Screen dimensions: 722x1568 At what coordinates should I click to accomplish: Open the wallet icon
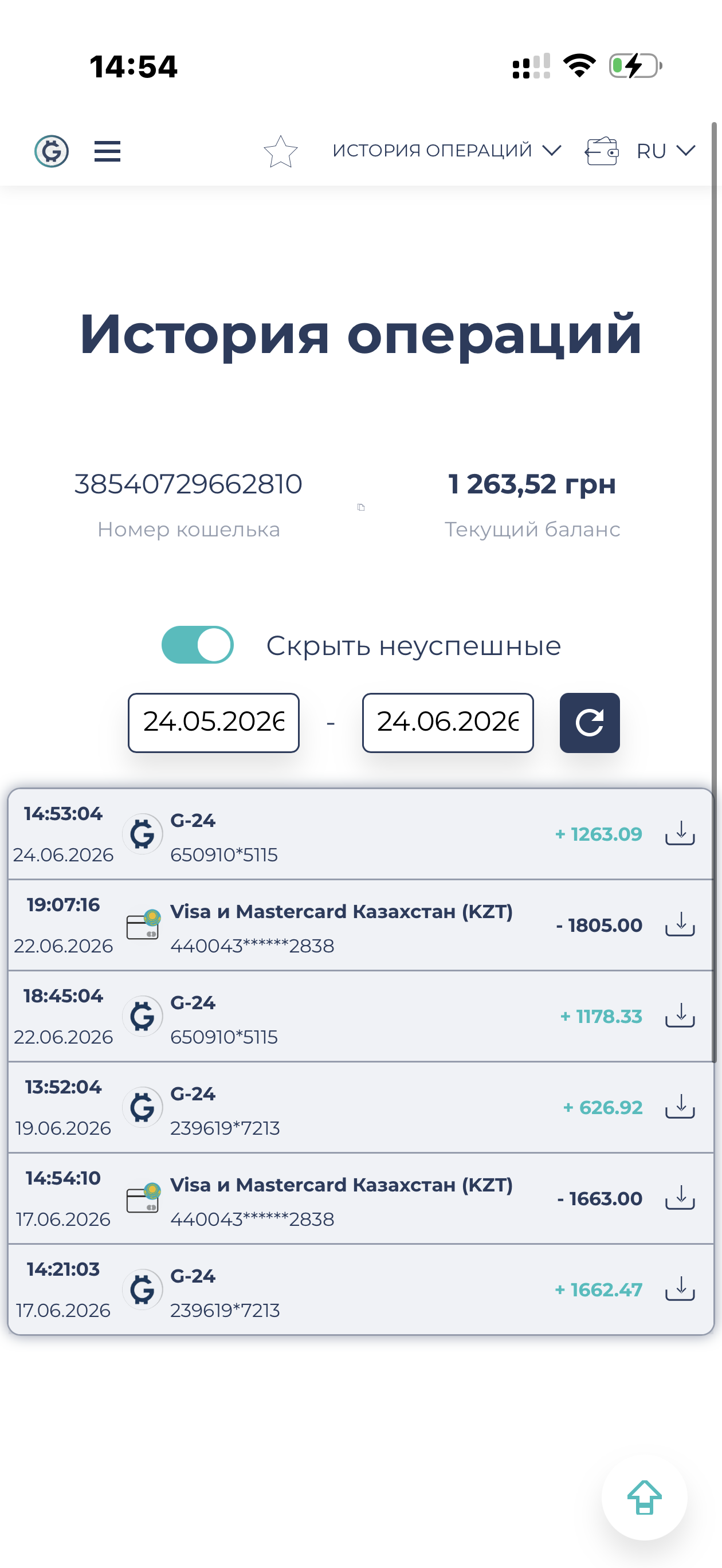[x=602, y=151]
